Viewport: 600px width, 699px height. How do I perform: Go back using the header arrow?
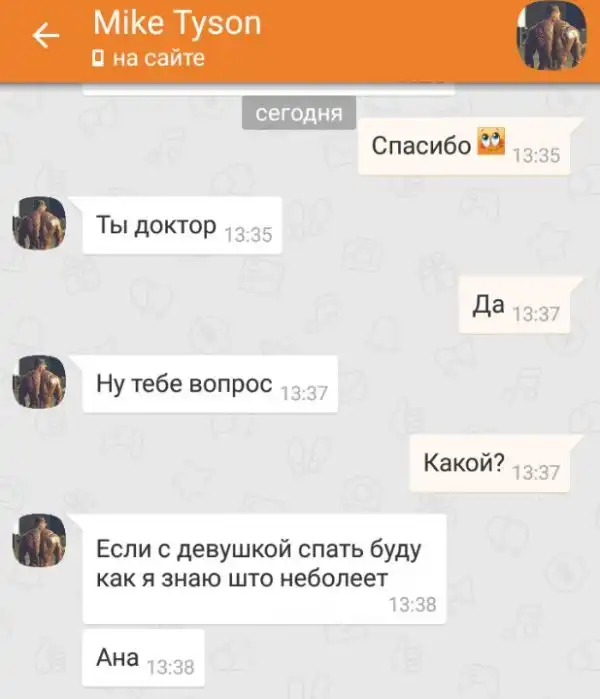pos(46,36)
